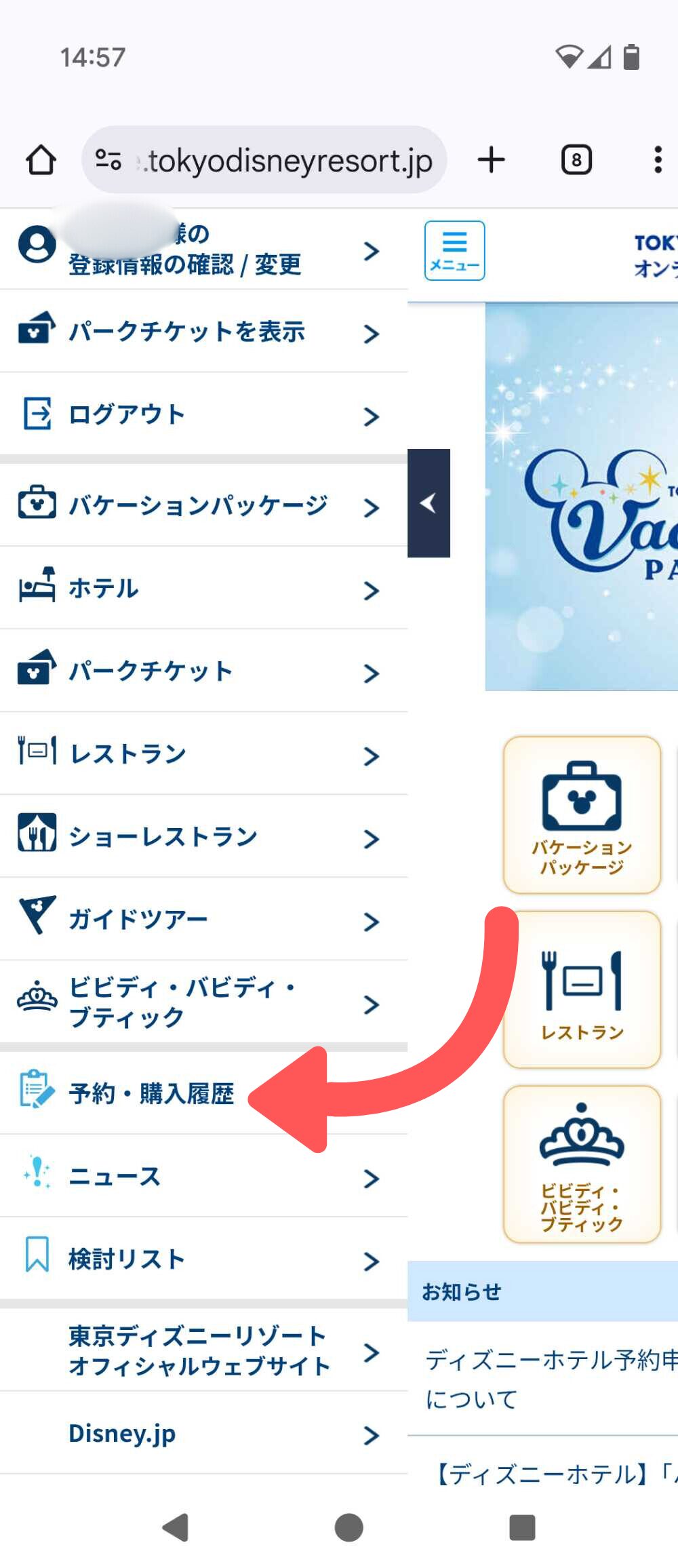Open 登録情報の確認 / 変更 row

point(203,250)
